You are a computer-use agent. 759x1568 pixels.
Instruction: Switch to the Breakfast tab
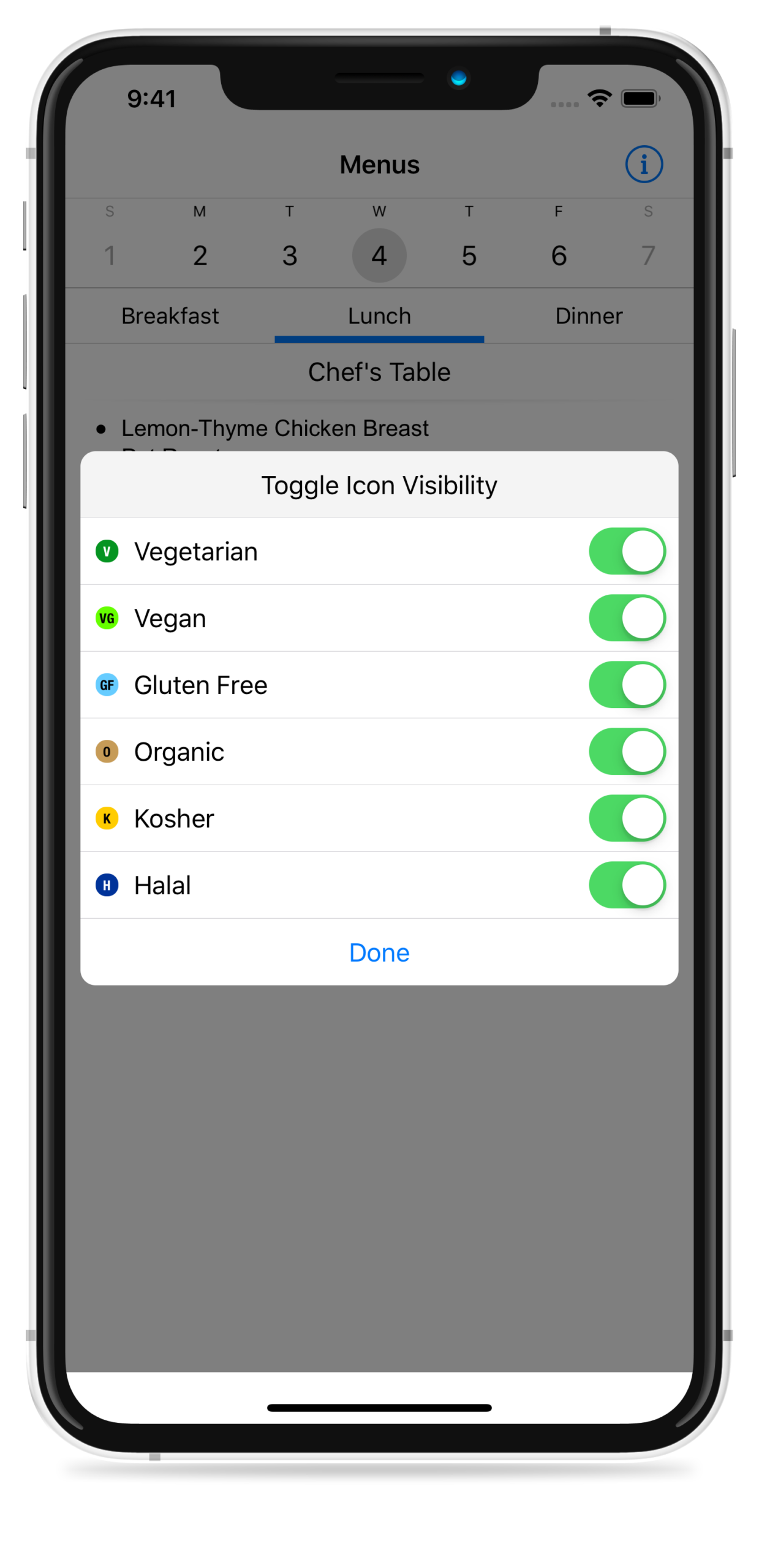(170, 316)
